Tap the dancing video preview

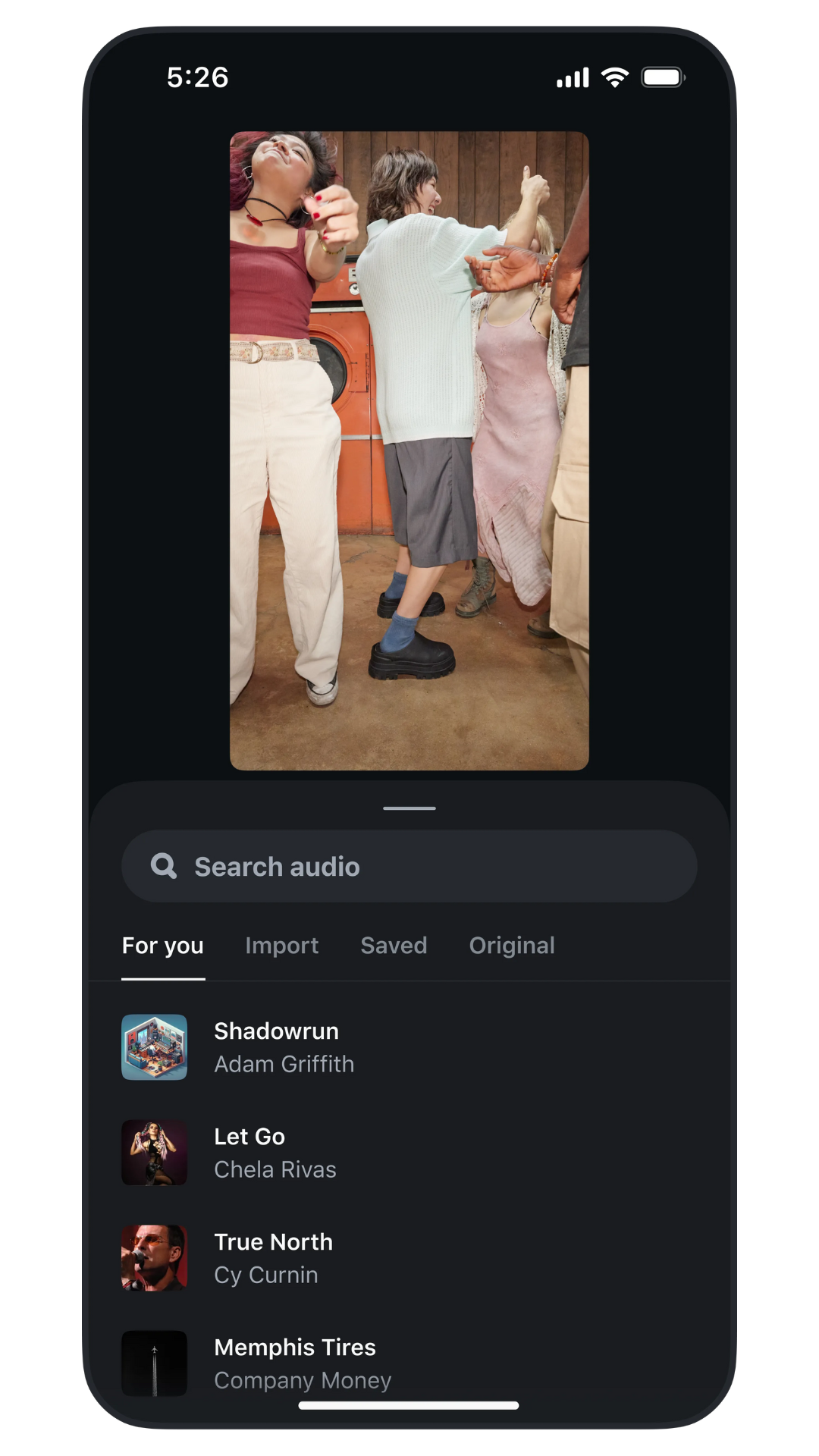409,451
